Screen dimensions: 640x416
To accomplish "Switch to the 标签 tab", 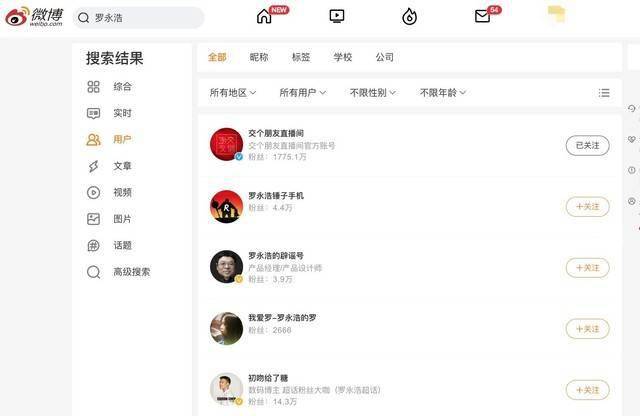I will (x=300, y=57).
